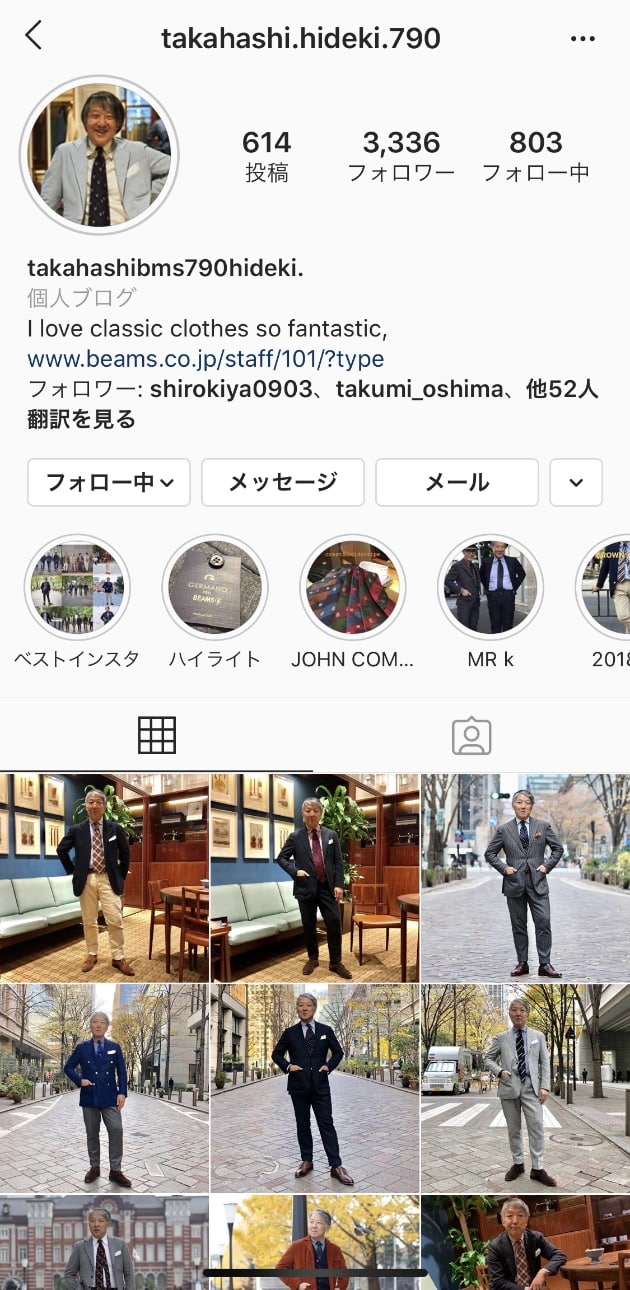Viewport: 630px width, 1290px height.
Task: Open the フォロワー followers list
Action: coord(400,155)
